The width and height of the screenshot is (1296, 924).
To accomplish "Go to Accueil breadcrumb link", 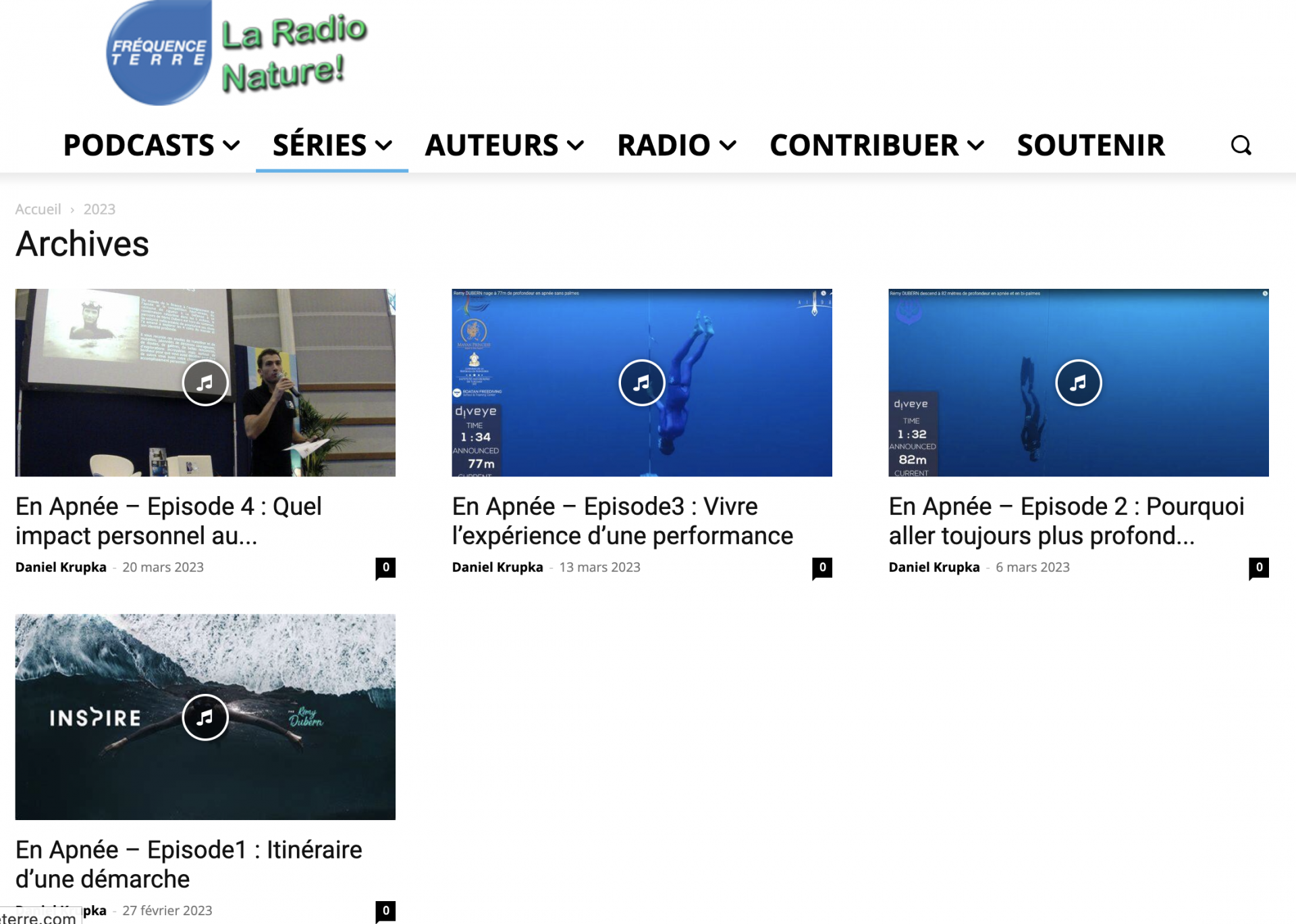I will [x=38, y=209].
